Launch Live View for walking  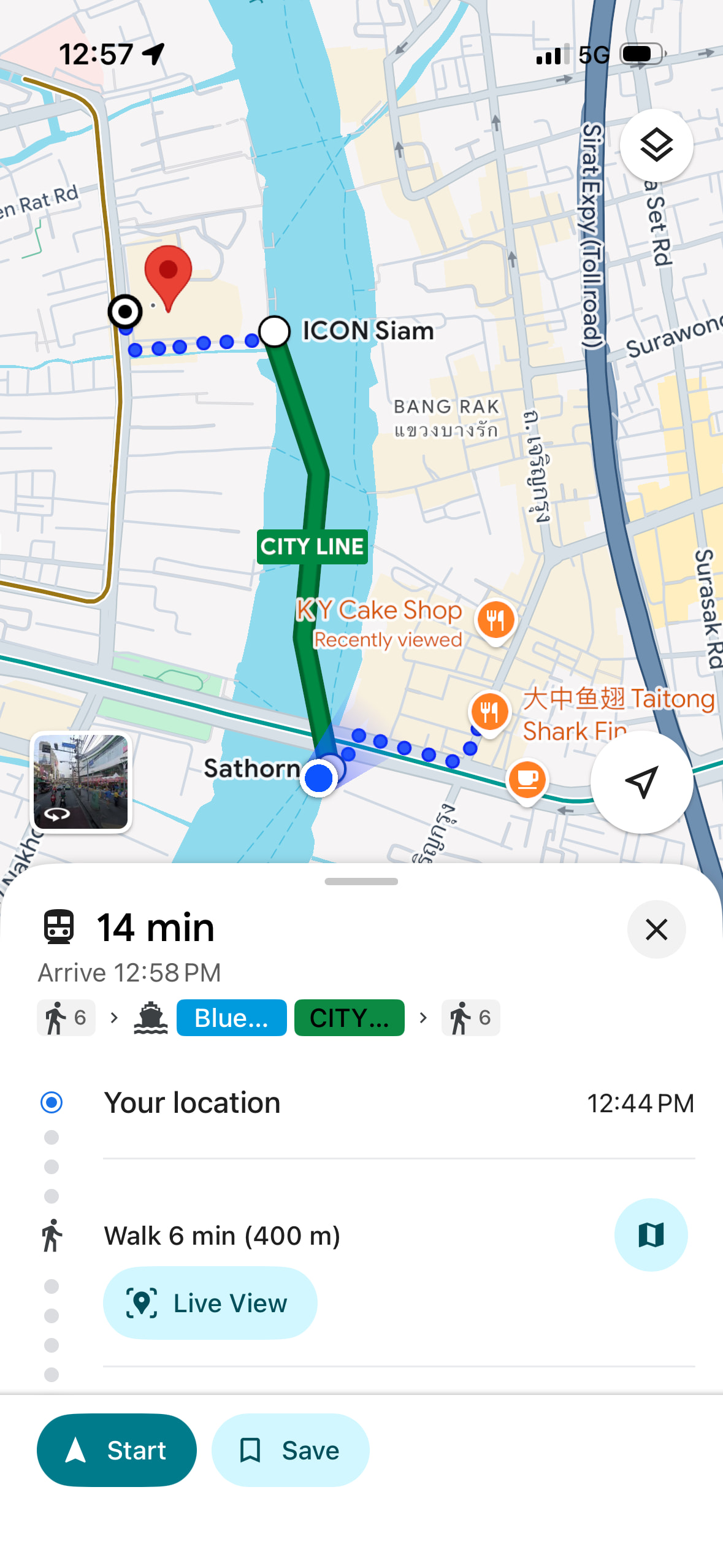click(x=210, y=1302)
